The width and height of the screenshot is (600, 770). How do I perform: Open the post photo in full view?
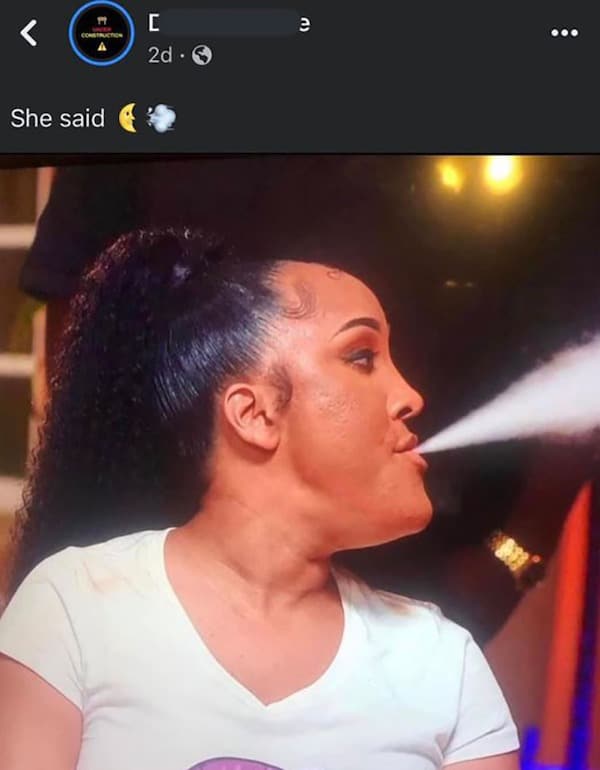pos(300,460)
